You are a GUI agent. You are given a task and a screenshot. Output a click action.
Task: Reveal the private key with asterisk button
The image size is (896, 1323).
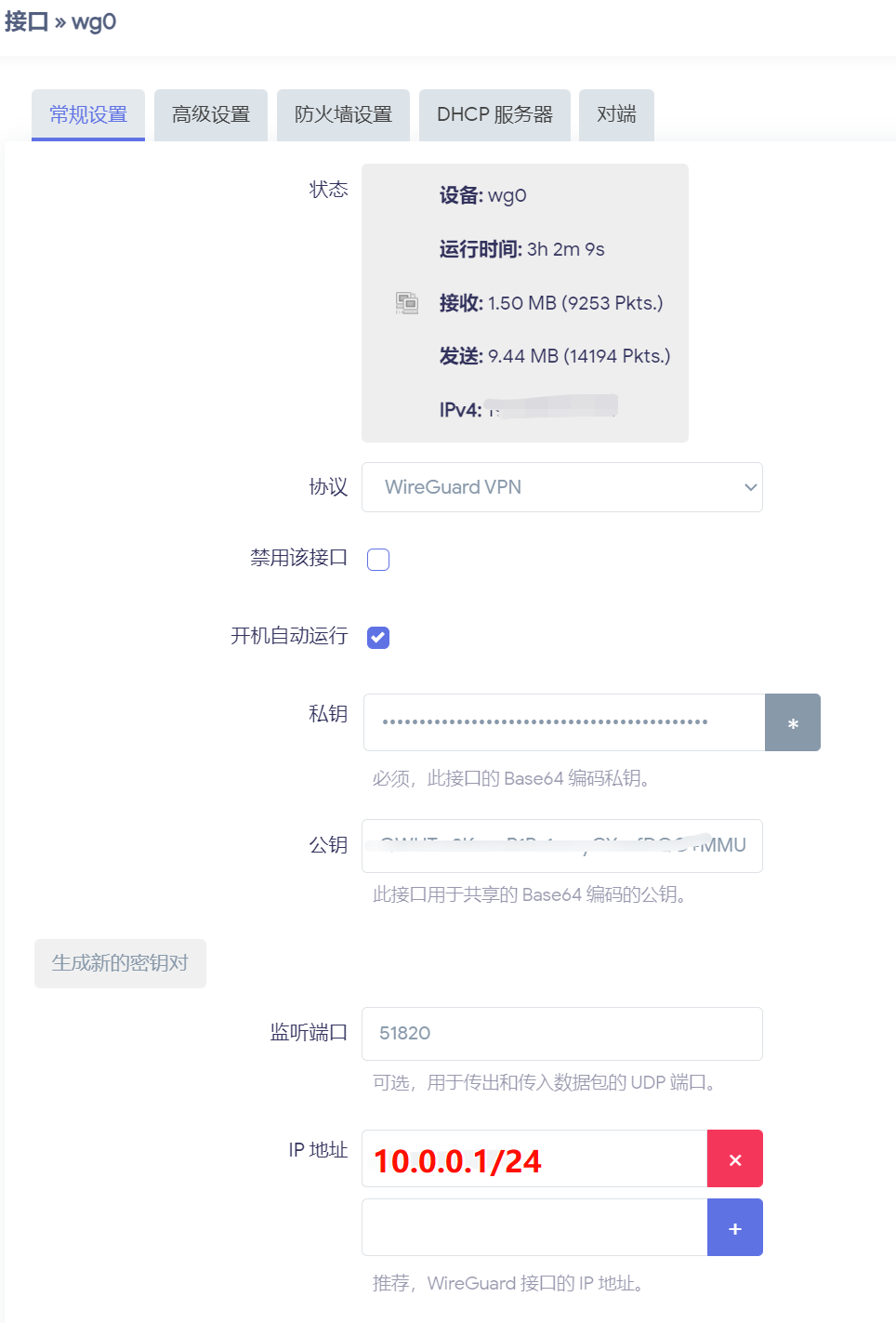792,722
